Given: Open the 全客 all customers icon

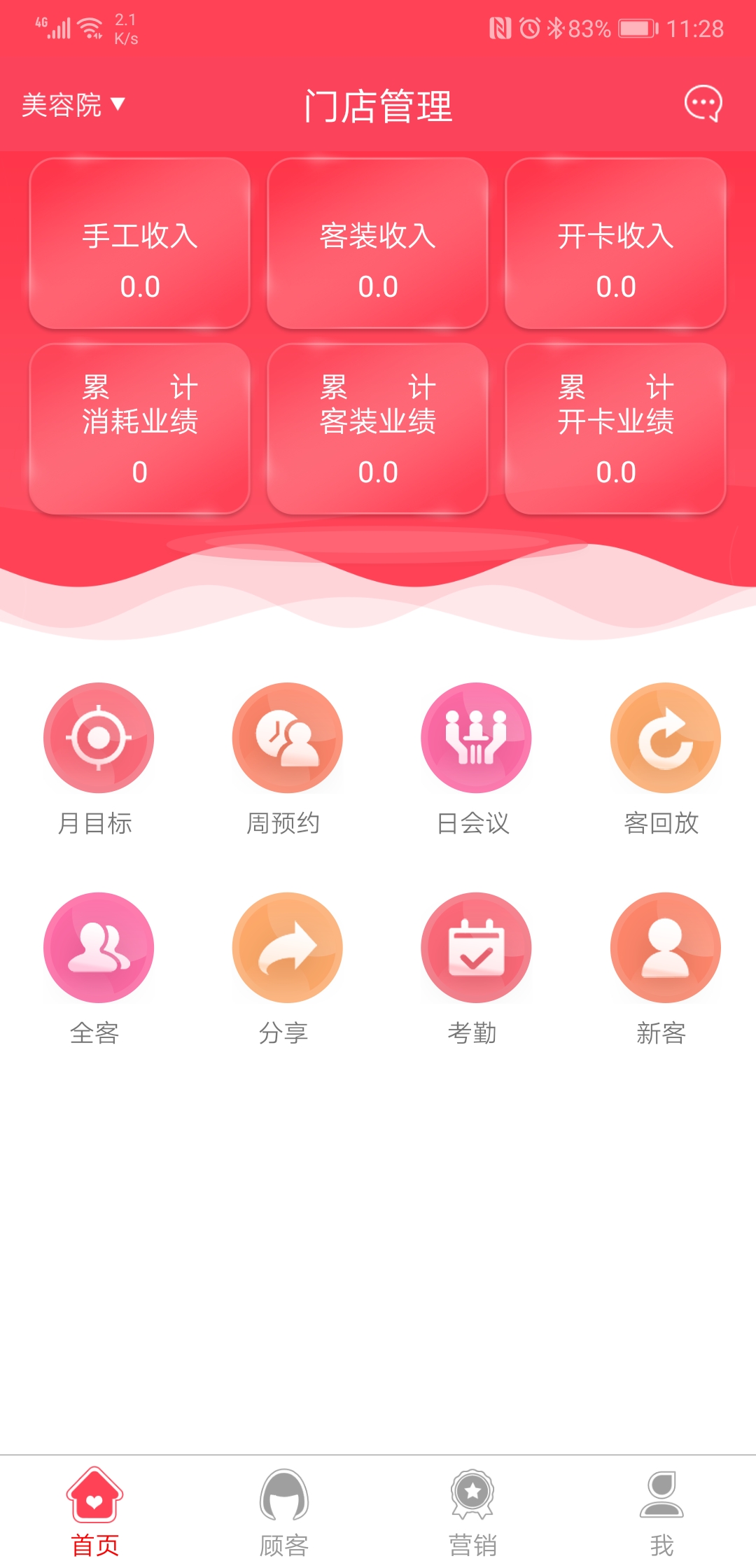Looking at the screenshot, I should [x=98, y=946].
